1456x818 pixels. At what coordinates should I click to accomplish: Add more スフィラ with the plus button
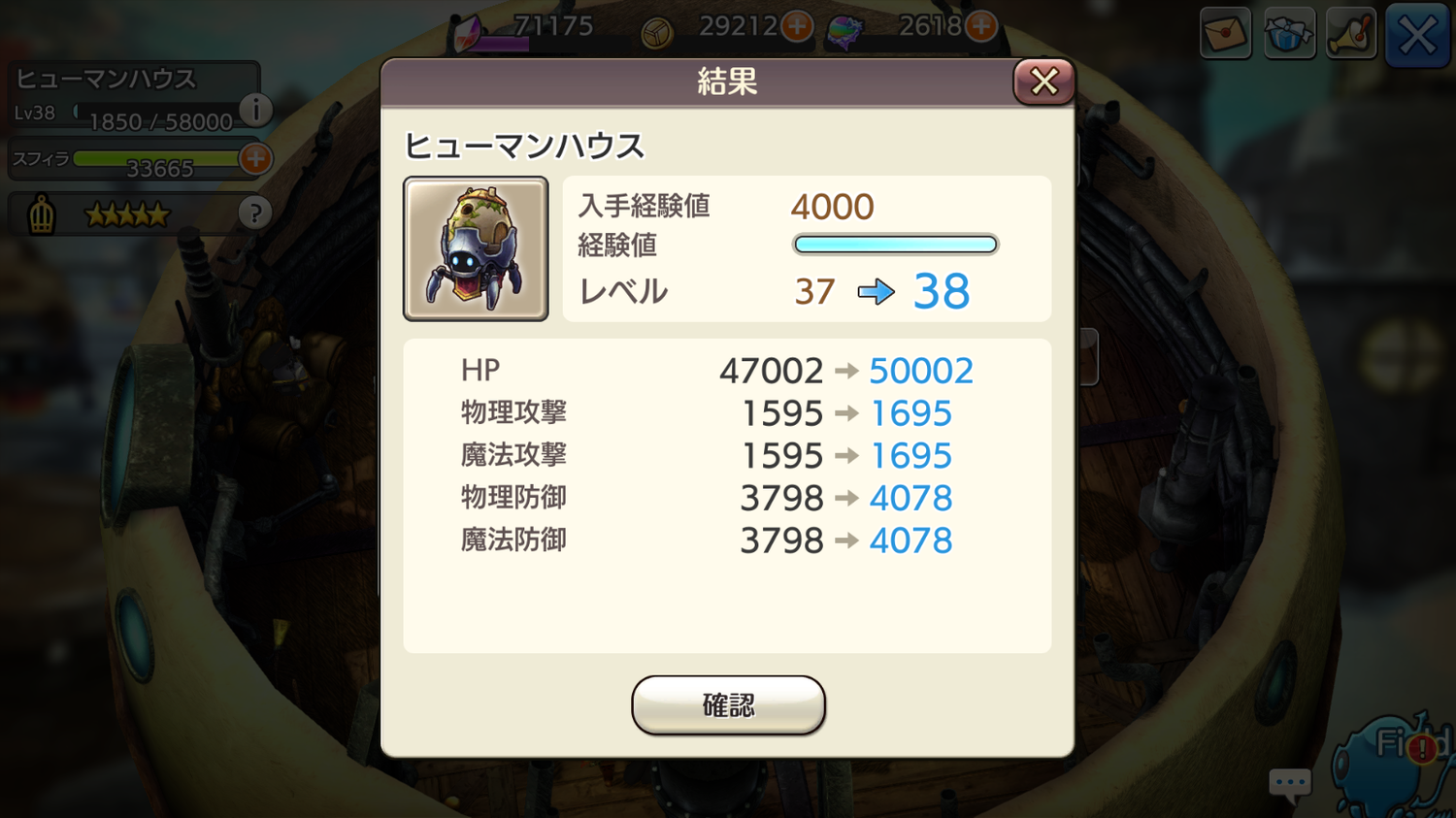255,158
